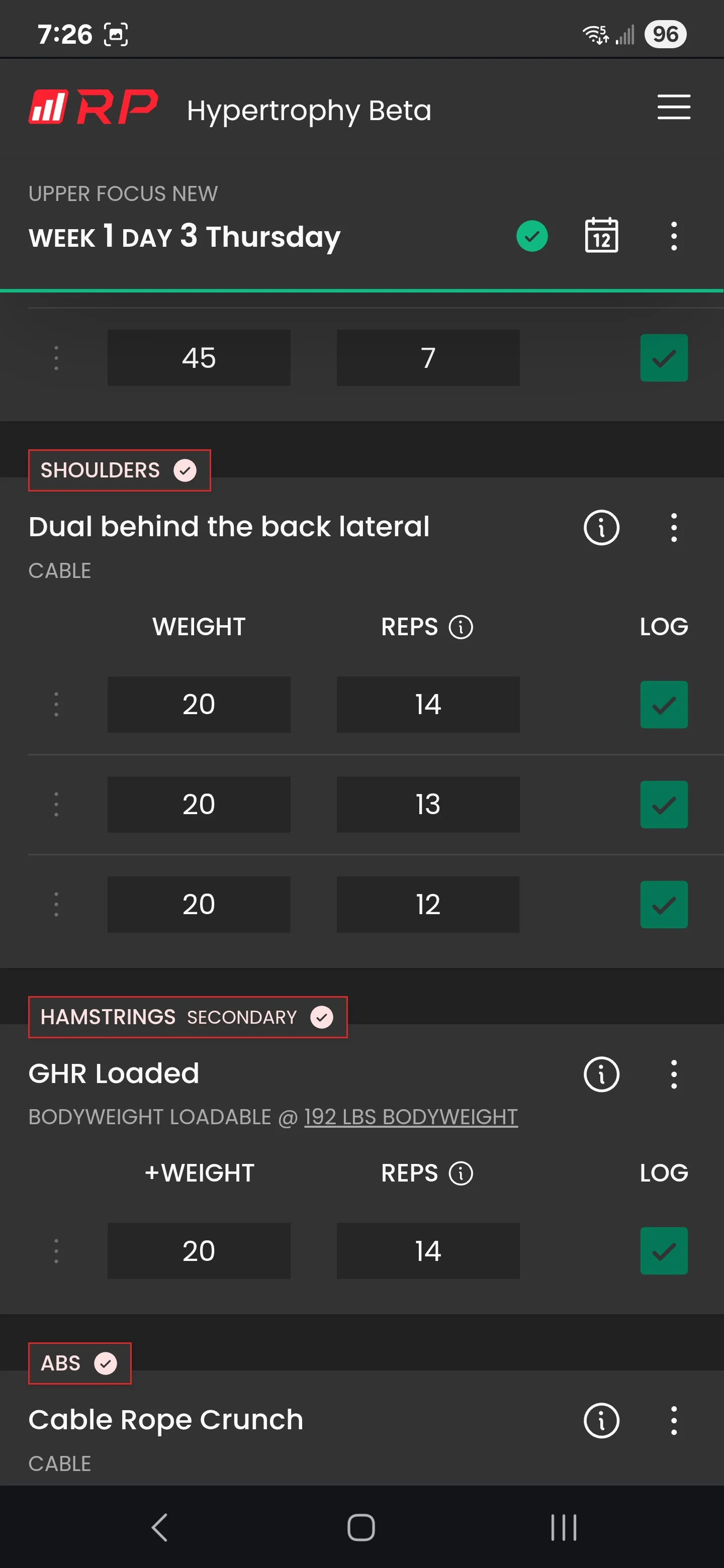Go back with the system back button
724x1568 pixels.
pos(159,1527)
